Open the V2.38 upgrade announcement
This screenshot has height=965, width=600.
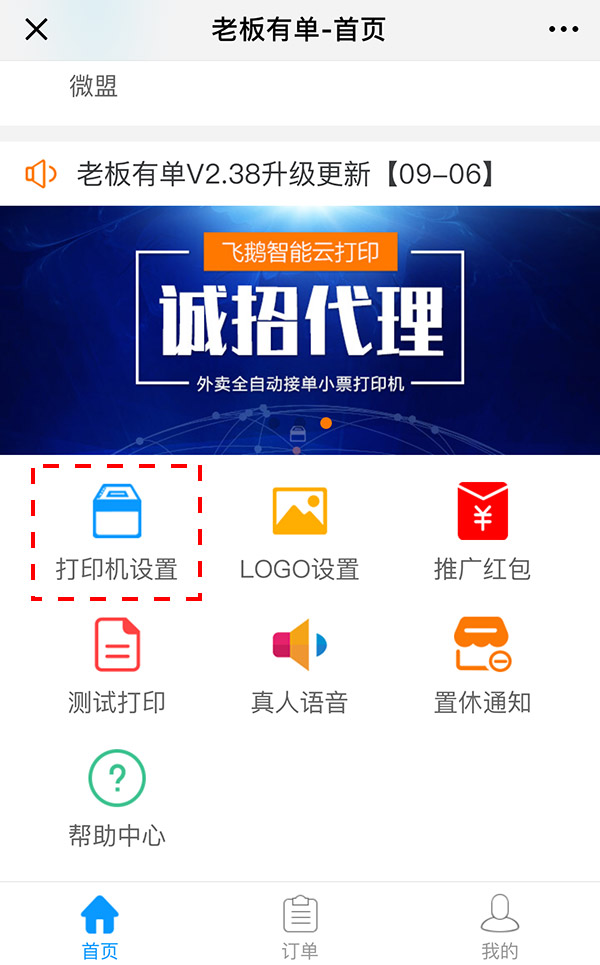[x=286, y=175]
